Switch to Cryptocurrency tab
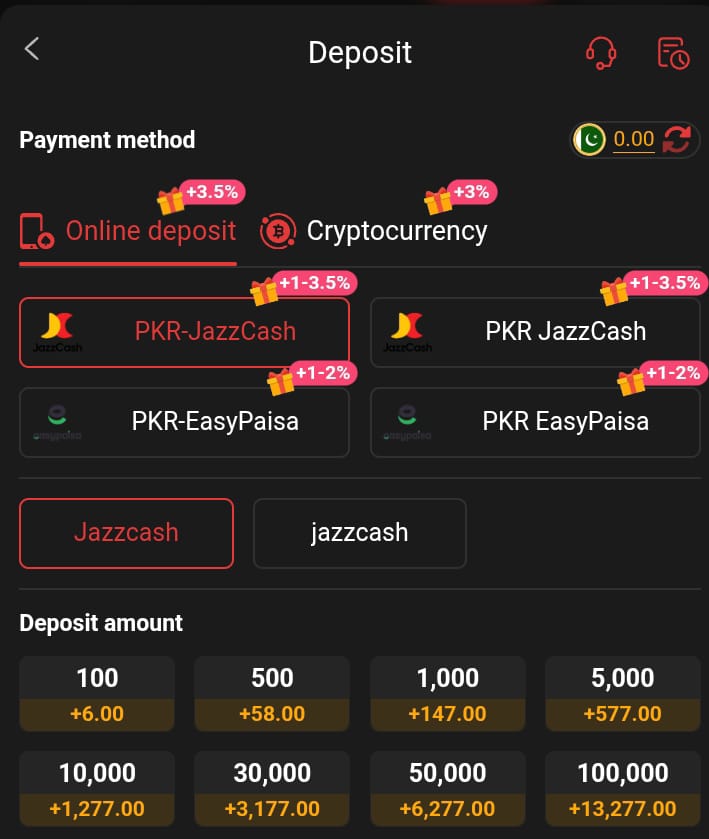The width and height of the screenshot is (709, 839). pyautogui.click(x=375, y=231)
